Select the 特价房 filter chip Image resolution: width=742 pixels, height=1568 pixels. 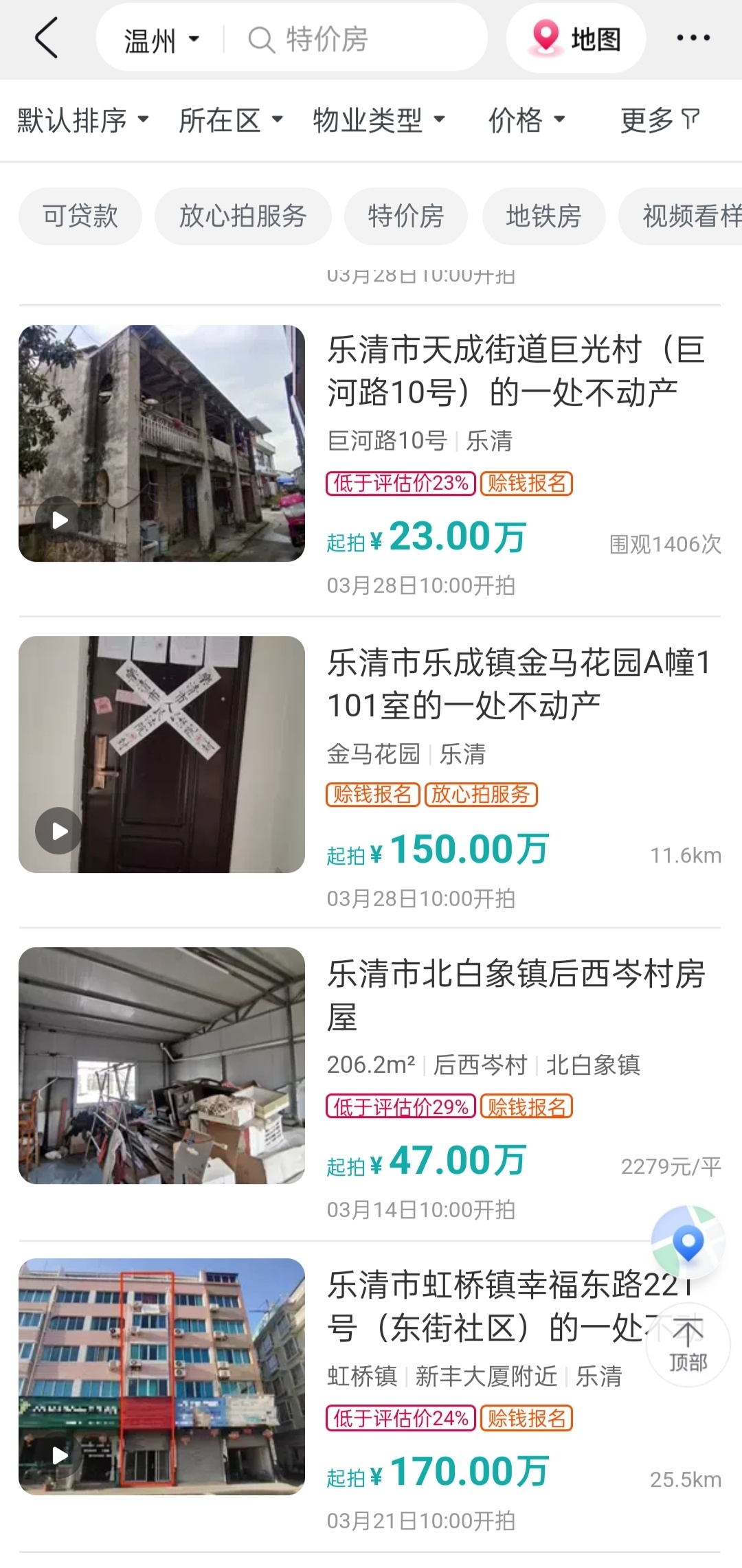(405, 216)
